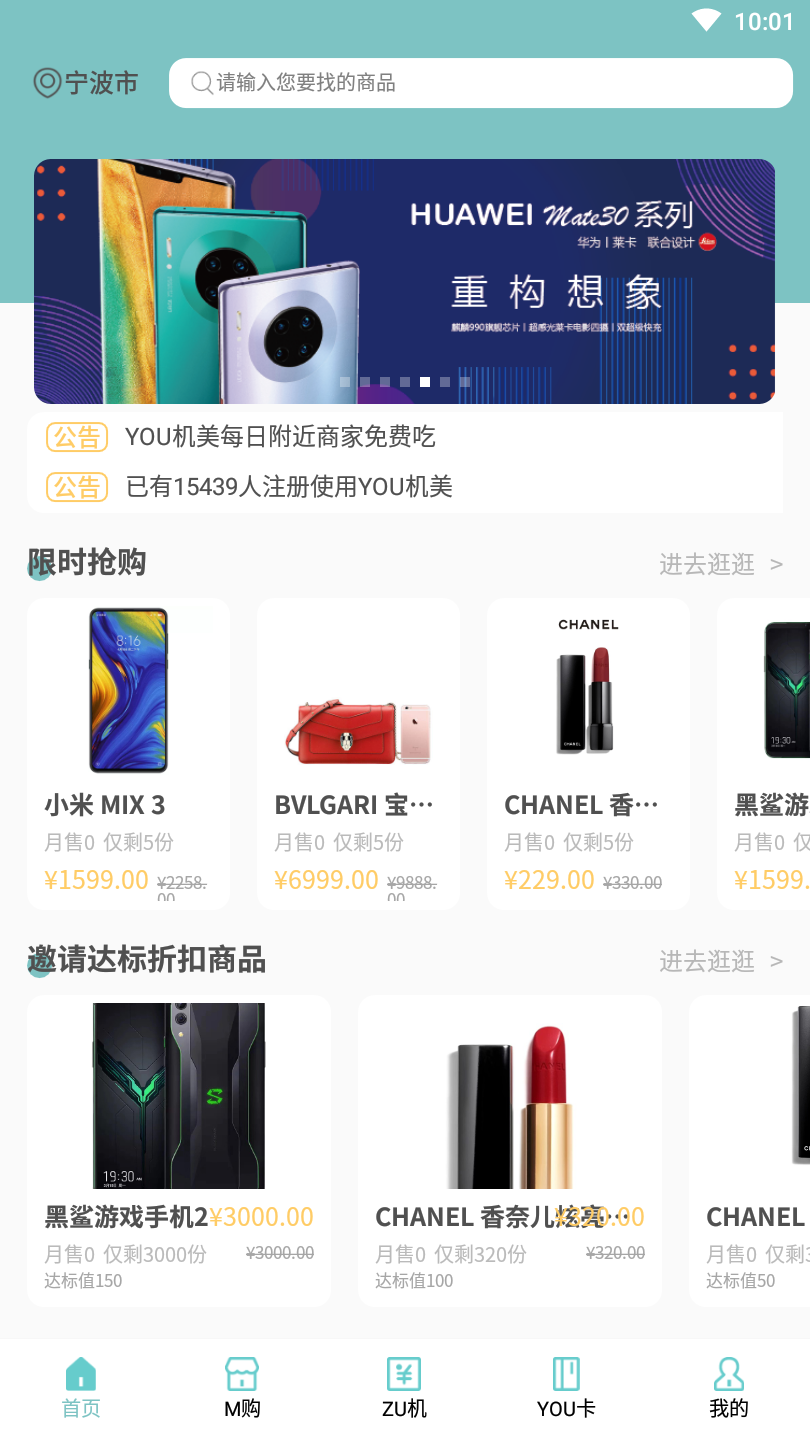810x1440 pixels.
Task: Open the 小米 MIX 3 flash sale card
Action: point(128,754)
